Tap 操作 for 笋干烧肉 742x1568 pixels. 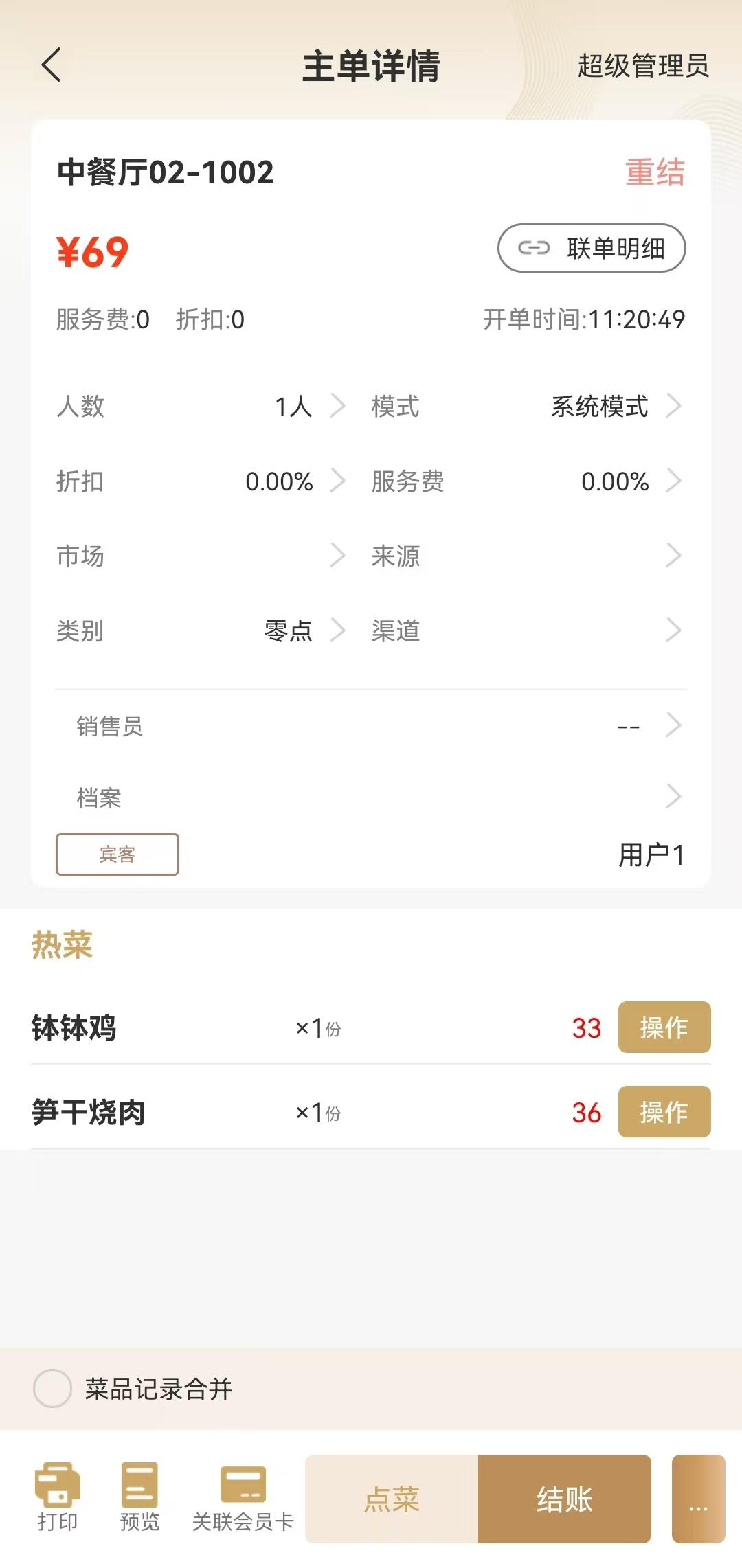tap(664, 1111)
